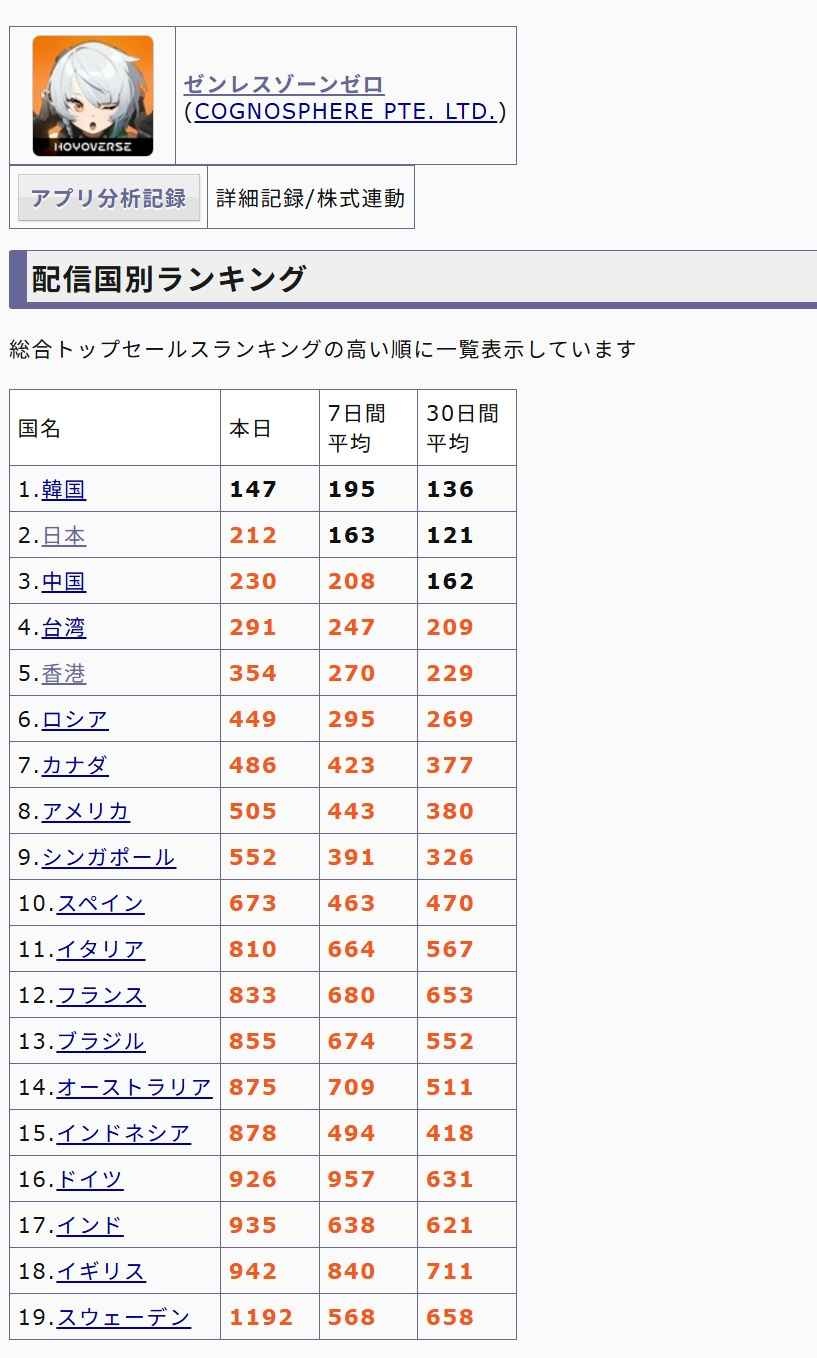Select the スウェーデン link
This screenshot has width=817, height=1358.
click(x=123, y=1318)
